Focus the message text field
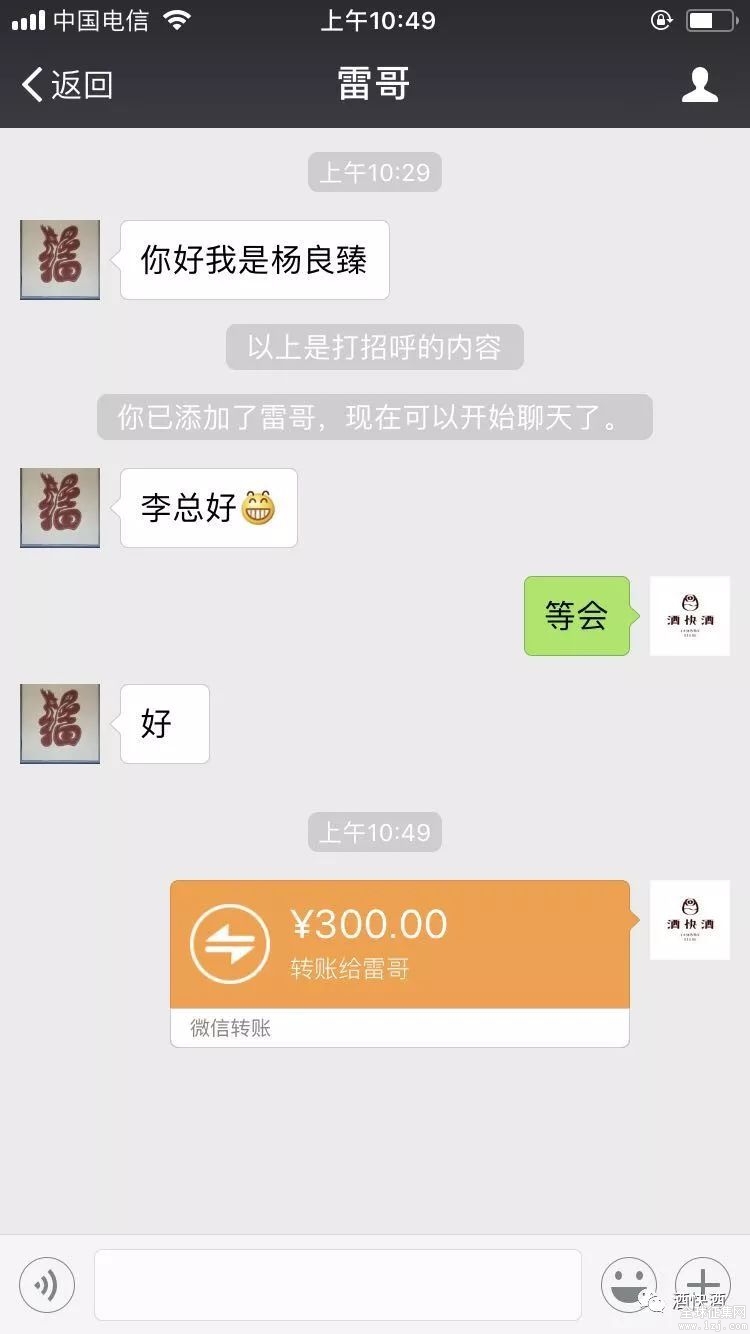 (x=338, y=1284)
